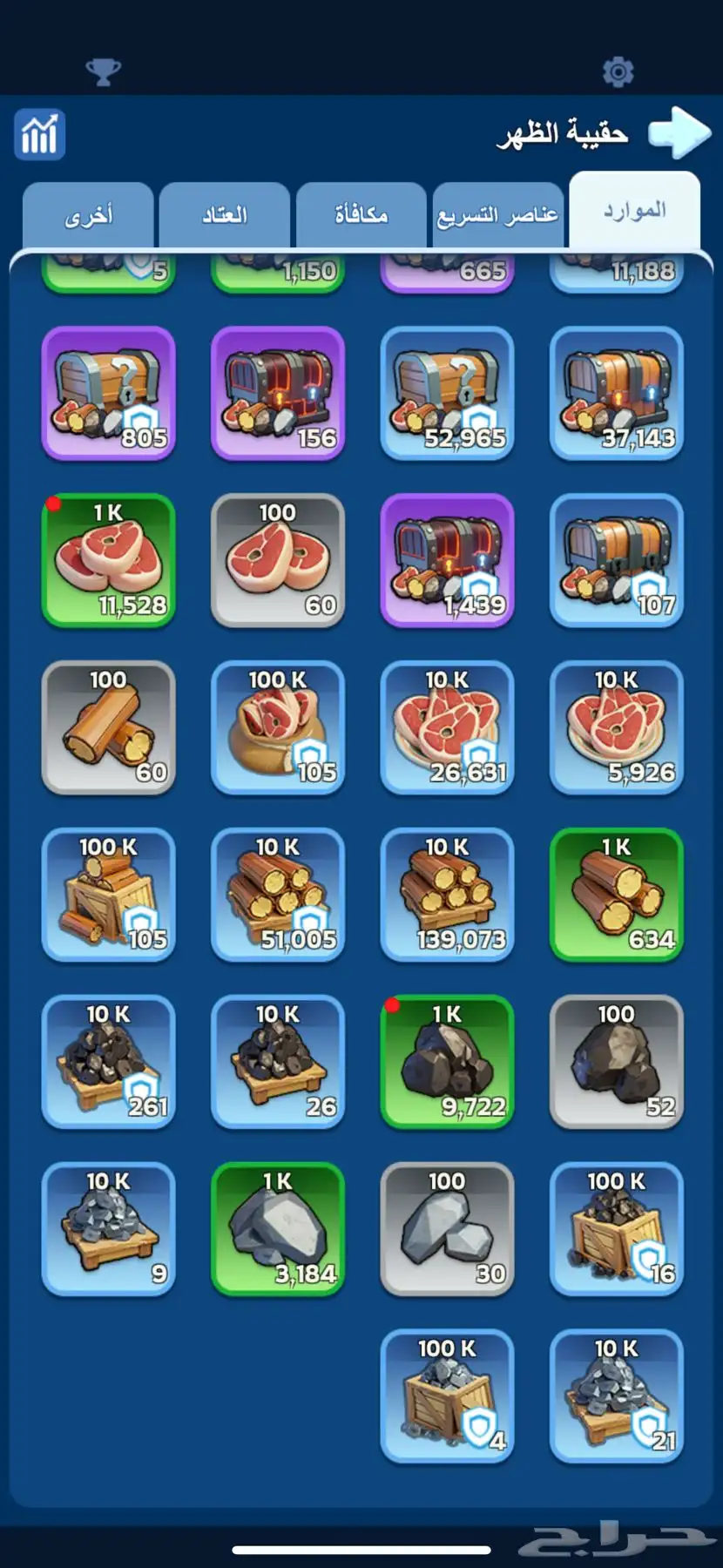
Task: Open the statistics chart icon
Action: coord(39,134)
